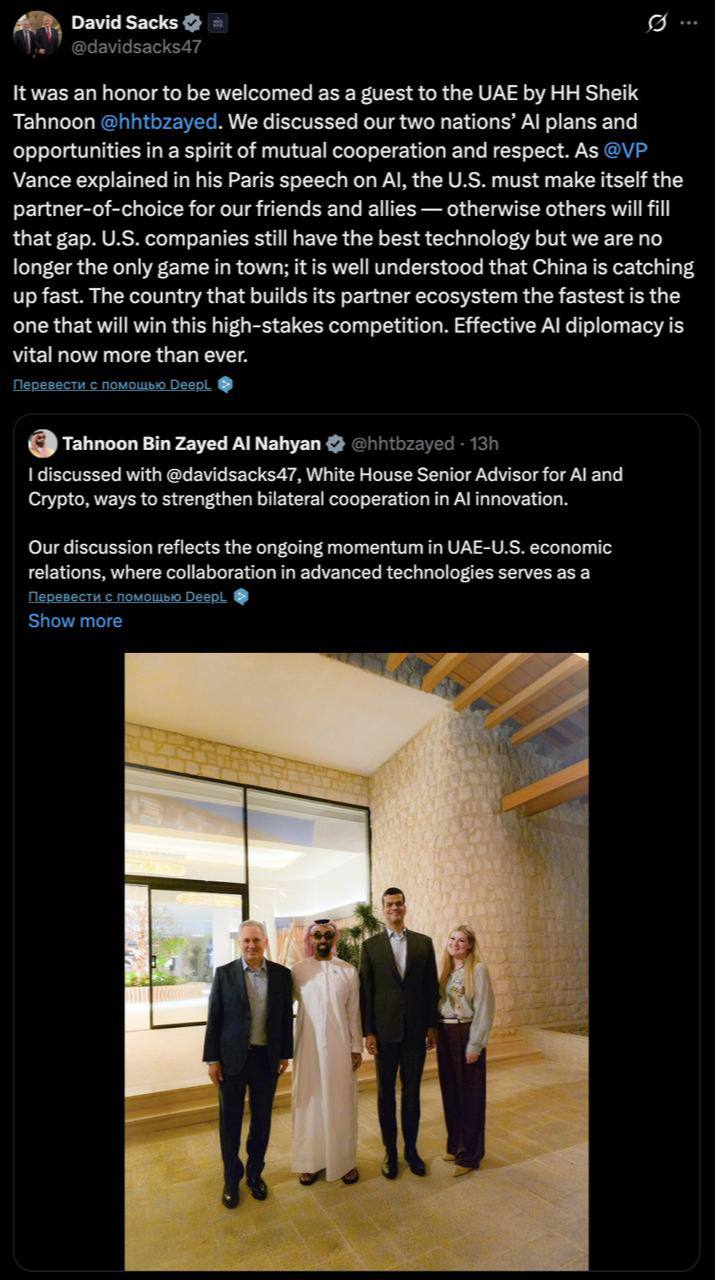Open the Grok icon on the post
The height and width of the screenshot is (1280, 715).
point(656,23)
